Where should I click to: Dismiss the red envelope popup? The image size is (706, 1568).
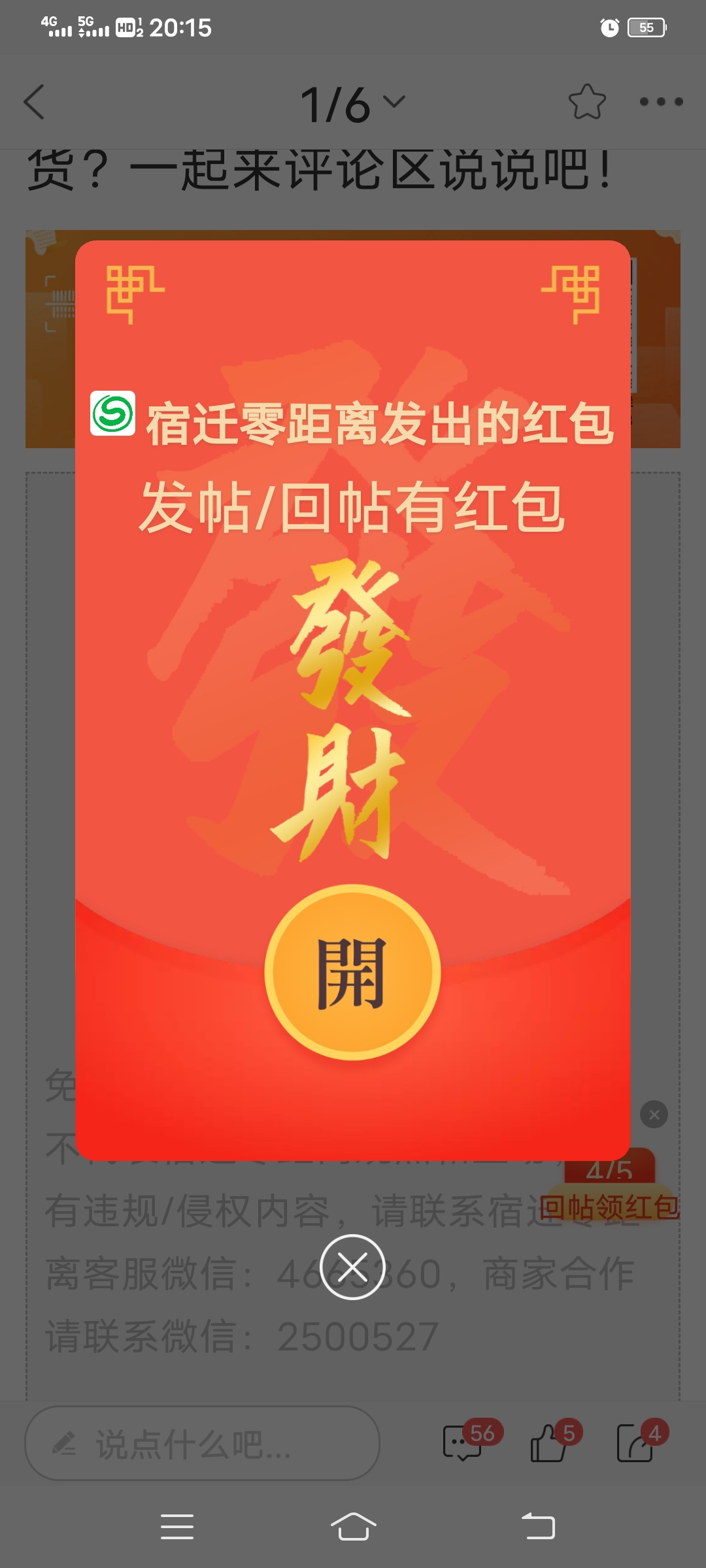click(x=352, y=1267)
